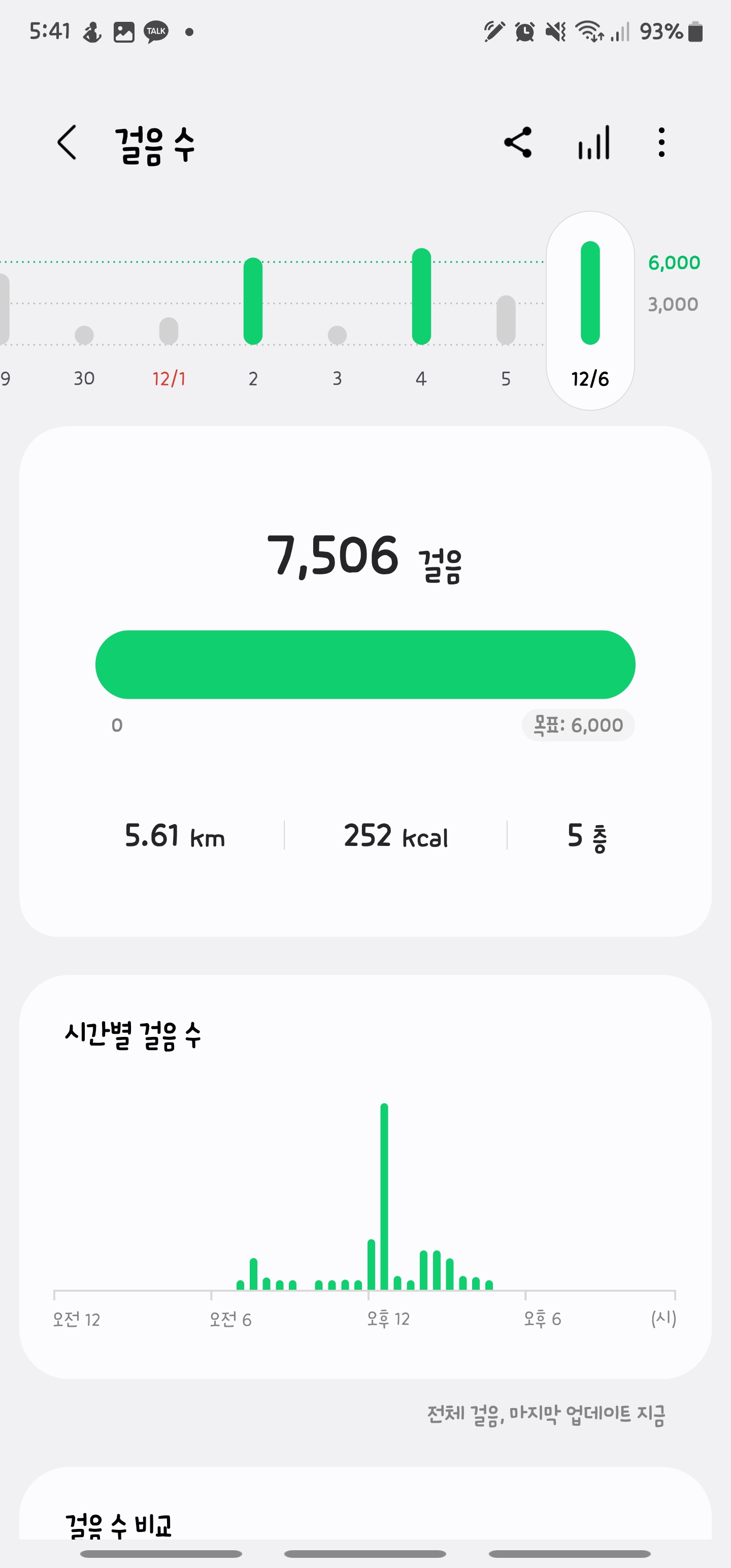Select the 12/1 day bar
The height and width of the screenshot is (1568, 731).
169,332
